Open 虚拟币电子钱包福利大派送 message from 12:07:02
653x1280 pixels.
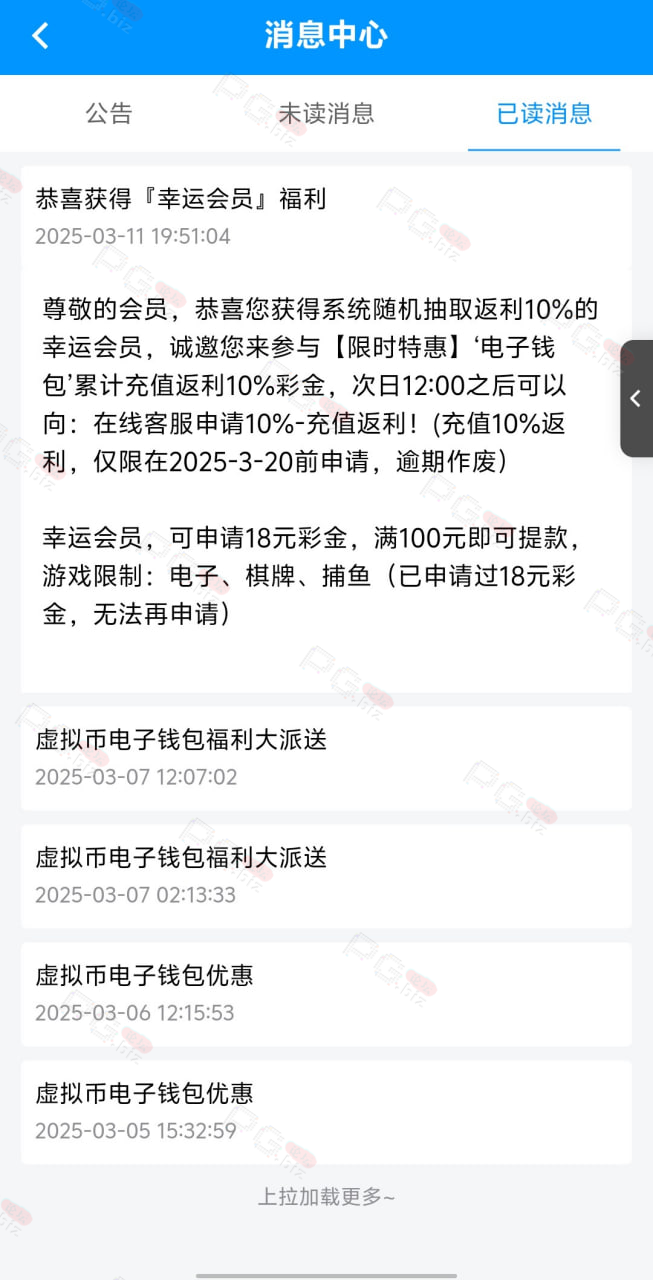326,758
